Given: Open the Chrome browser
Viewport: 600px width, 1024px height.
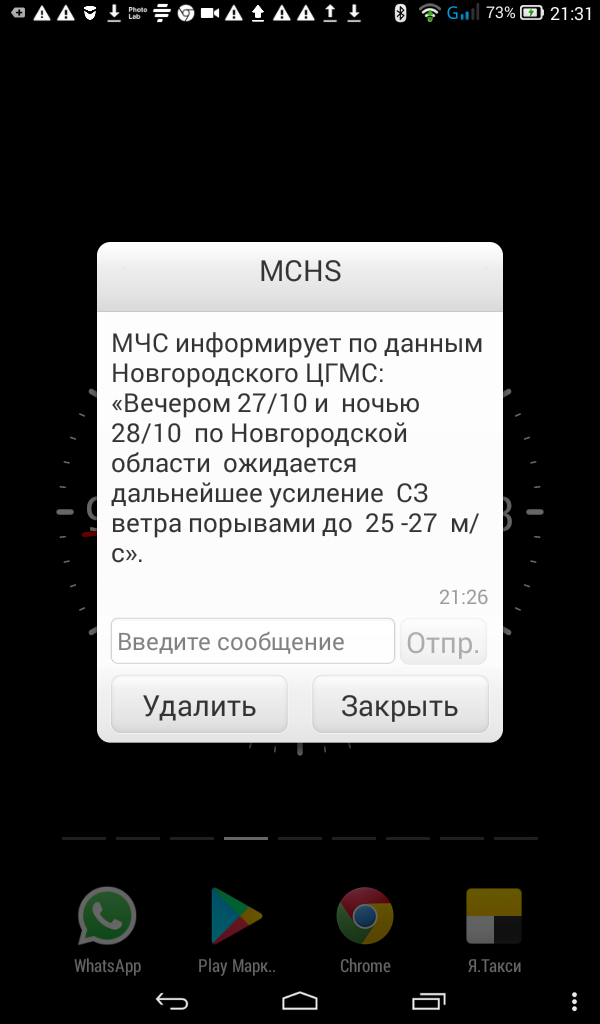Looking at the screenshot, I should pyautogui.click(x=365, y=917).
